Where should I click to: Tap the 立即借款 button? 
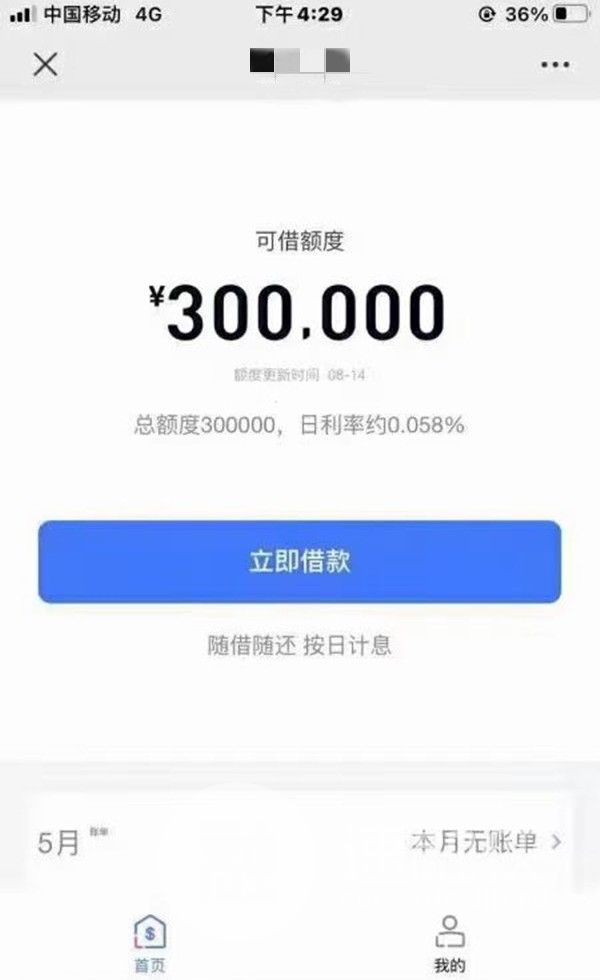[x=299, y=562]
